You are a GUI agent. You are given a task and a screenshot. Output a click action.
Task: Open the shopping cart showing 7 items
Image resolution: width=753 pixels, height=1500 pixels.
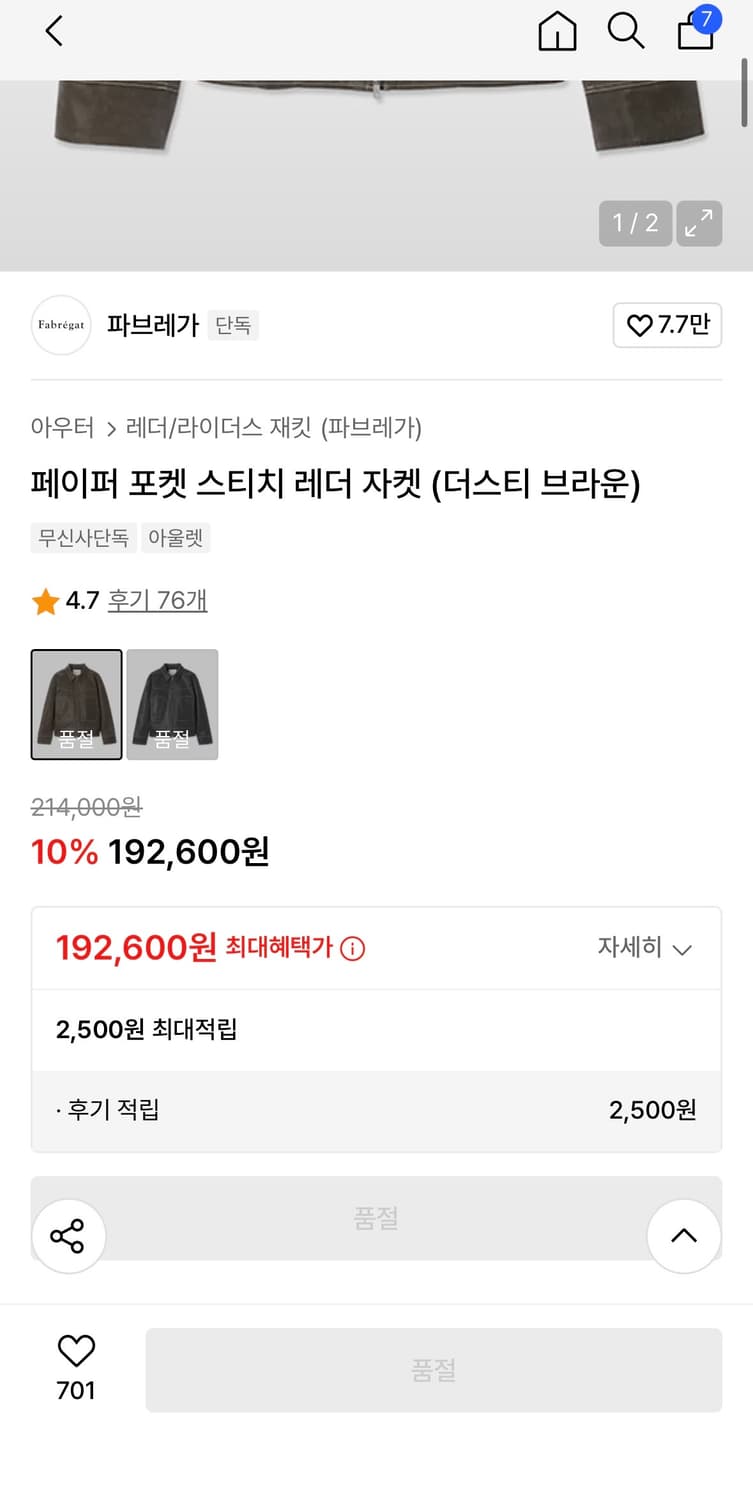(x=694, y=33)
